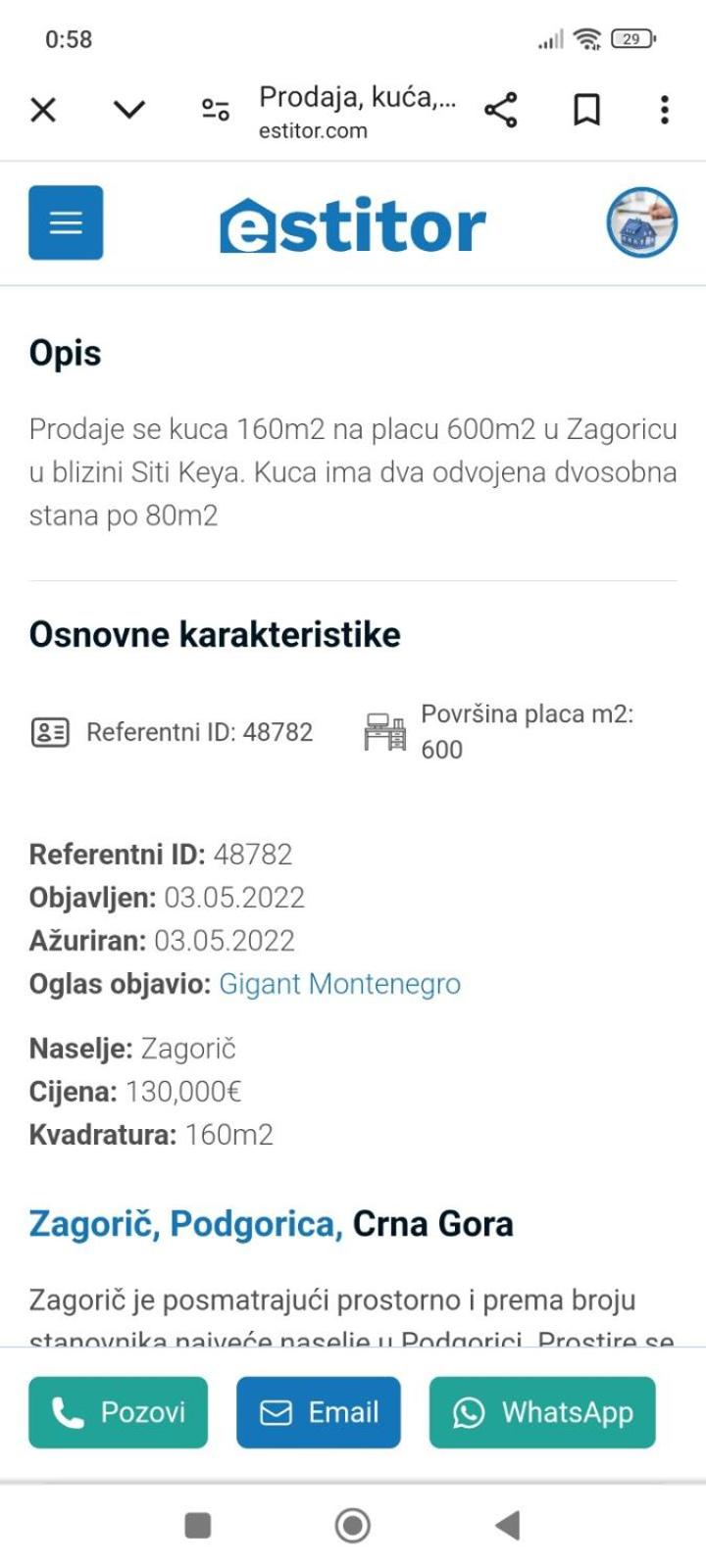Contact the seller via Email
This screenshot has width=706, height=1568.
[319, 1412]
